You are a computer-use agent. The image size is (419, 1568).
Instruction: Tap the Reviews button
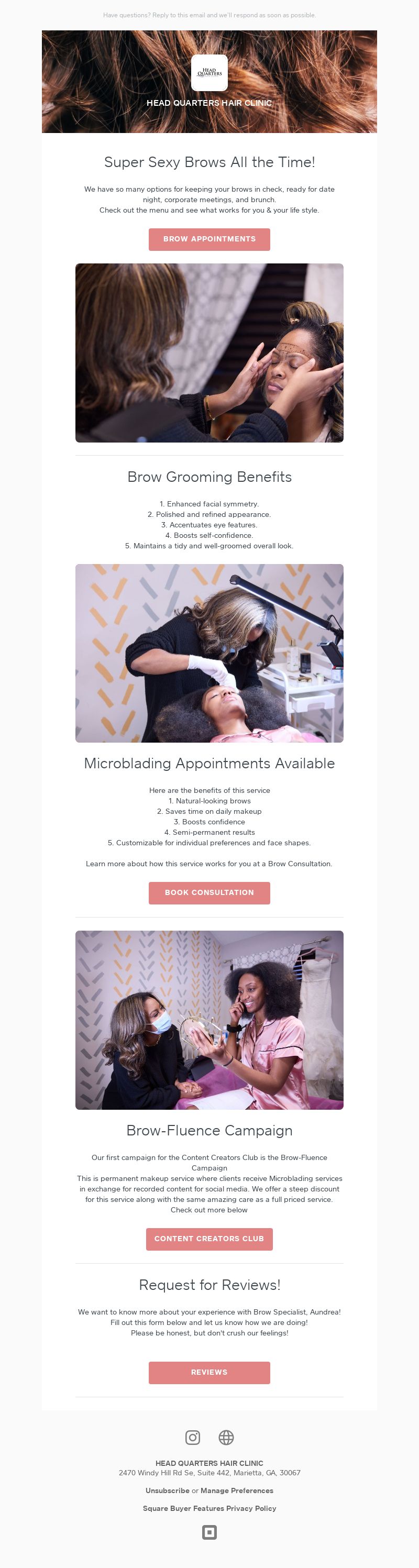pos(209,1372)
